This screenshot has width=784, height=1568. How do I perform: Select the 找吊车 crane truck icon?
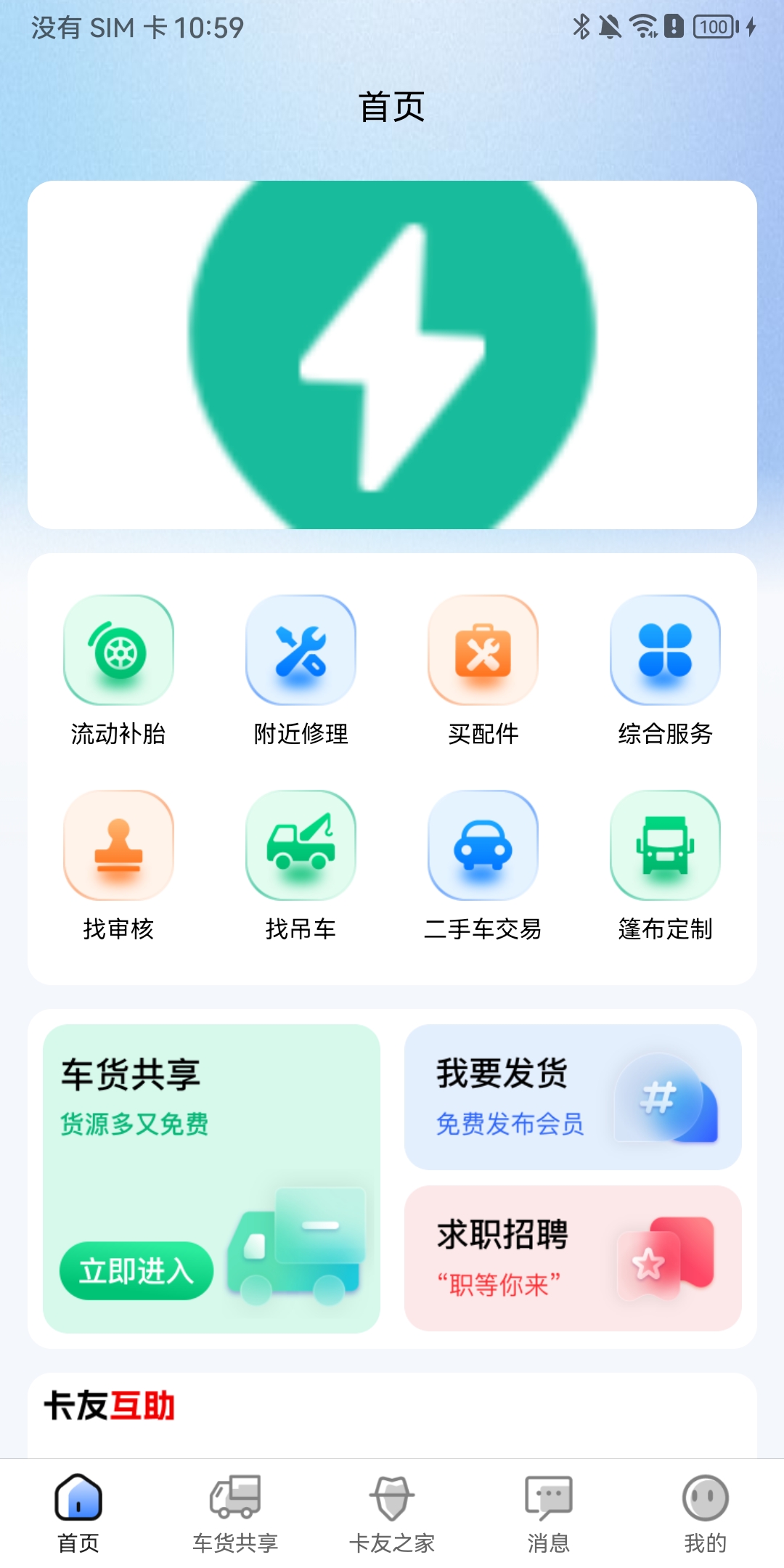[x=301, y=844]
